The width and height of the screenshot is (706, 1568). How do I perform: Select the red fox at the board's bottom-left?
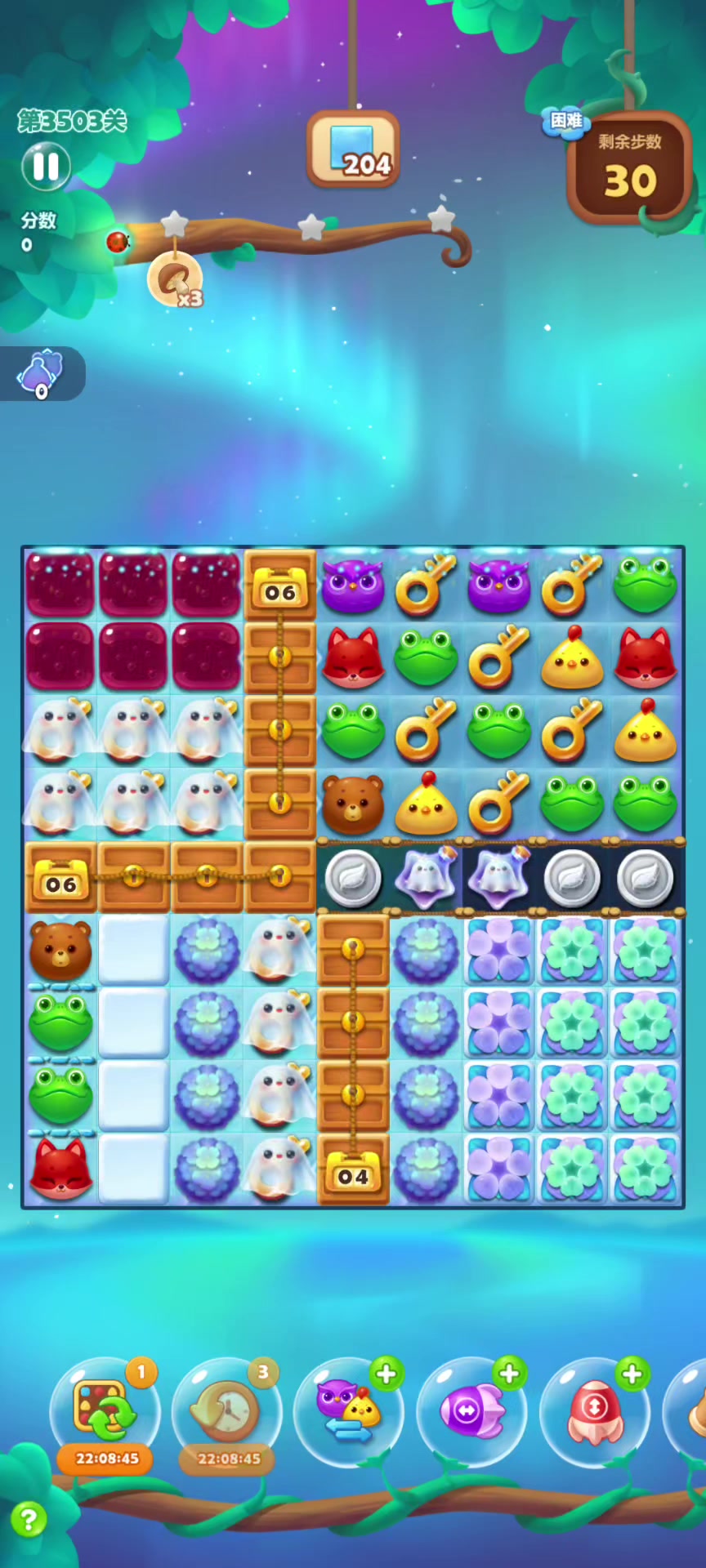tap(60, 1169)
